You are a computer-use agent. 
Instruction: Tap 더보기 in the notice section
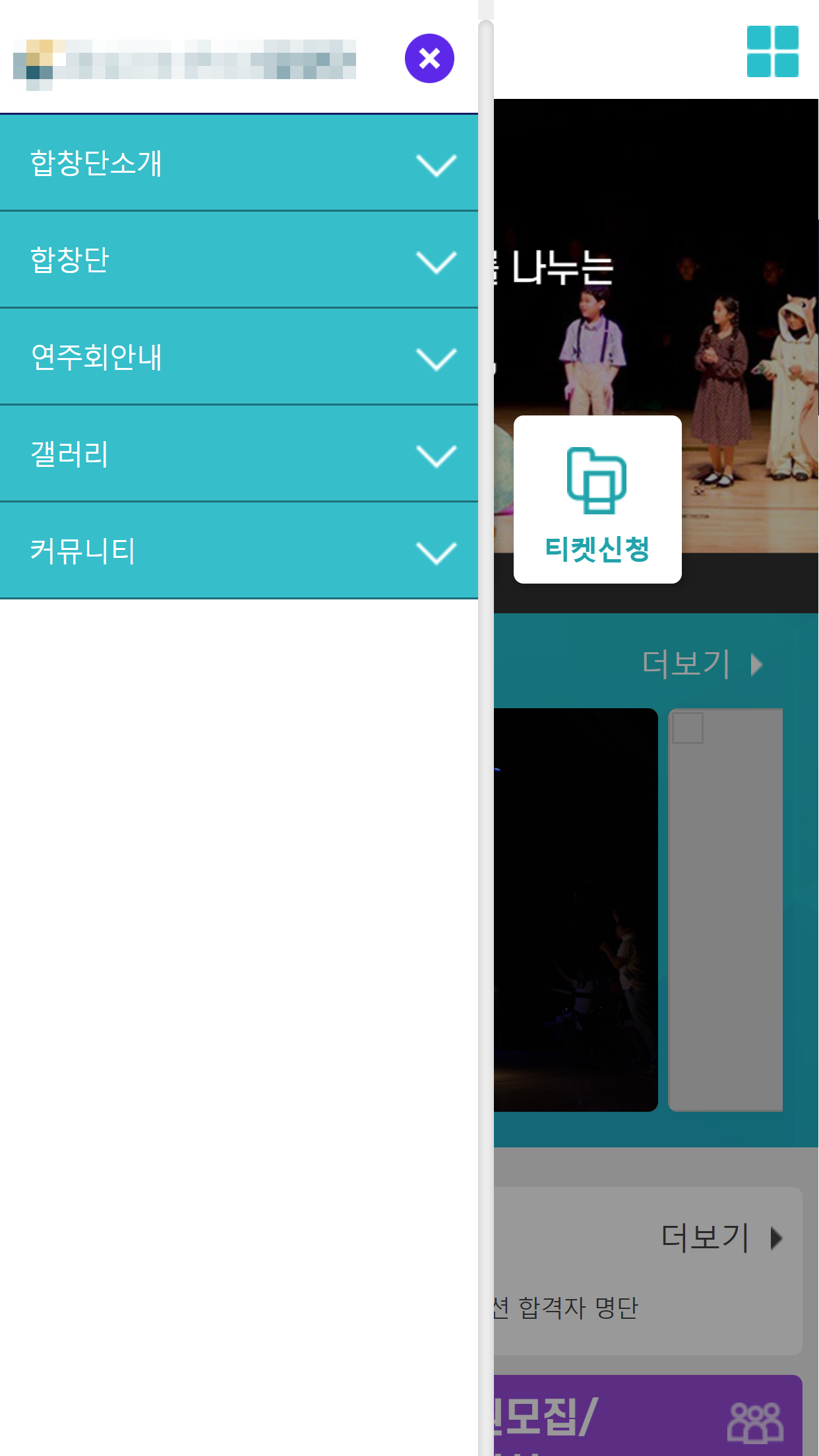721,1238
